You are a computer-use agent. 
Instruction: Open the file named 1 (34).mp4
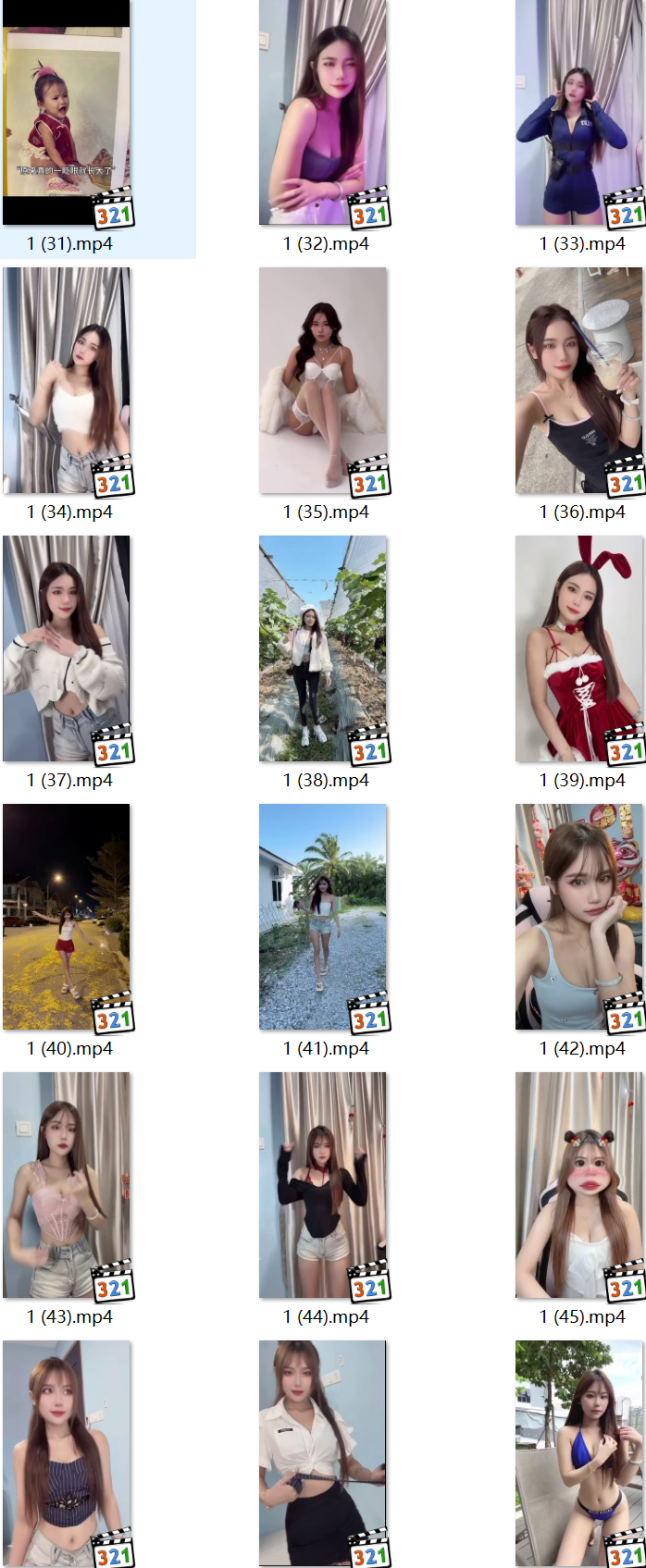[x=67, y=381]
